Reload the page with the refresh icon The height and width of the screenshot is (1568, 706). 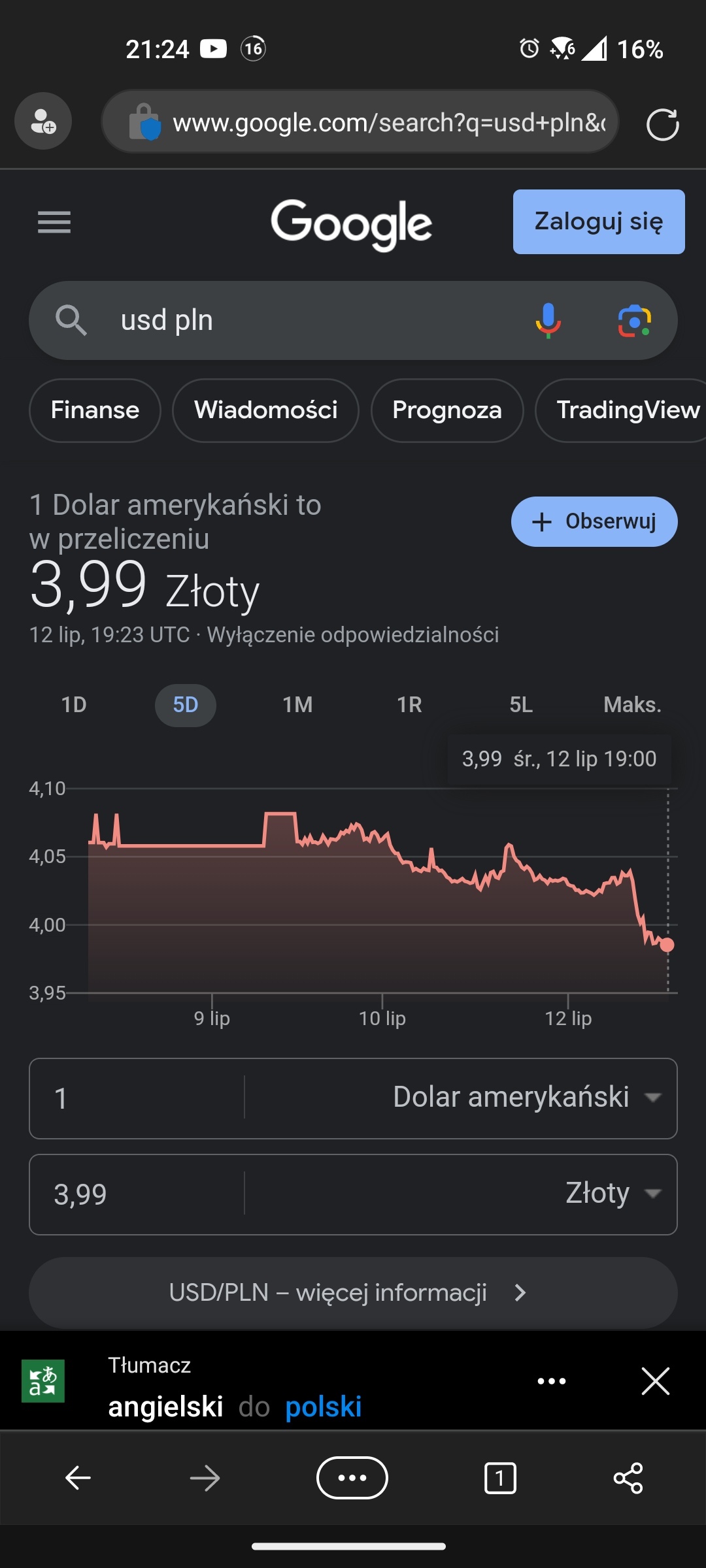pyautogui.click(x=662, y=124)
